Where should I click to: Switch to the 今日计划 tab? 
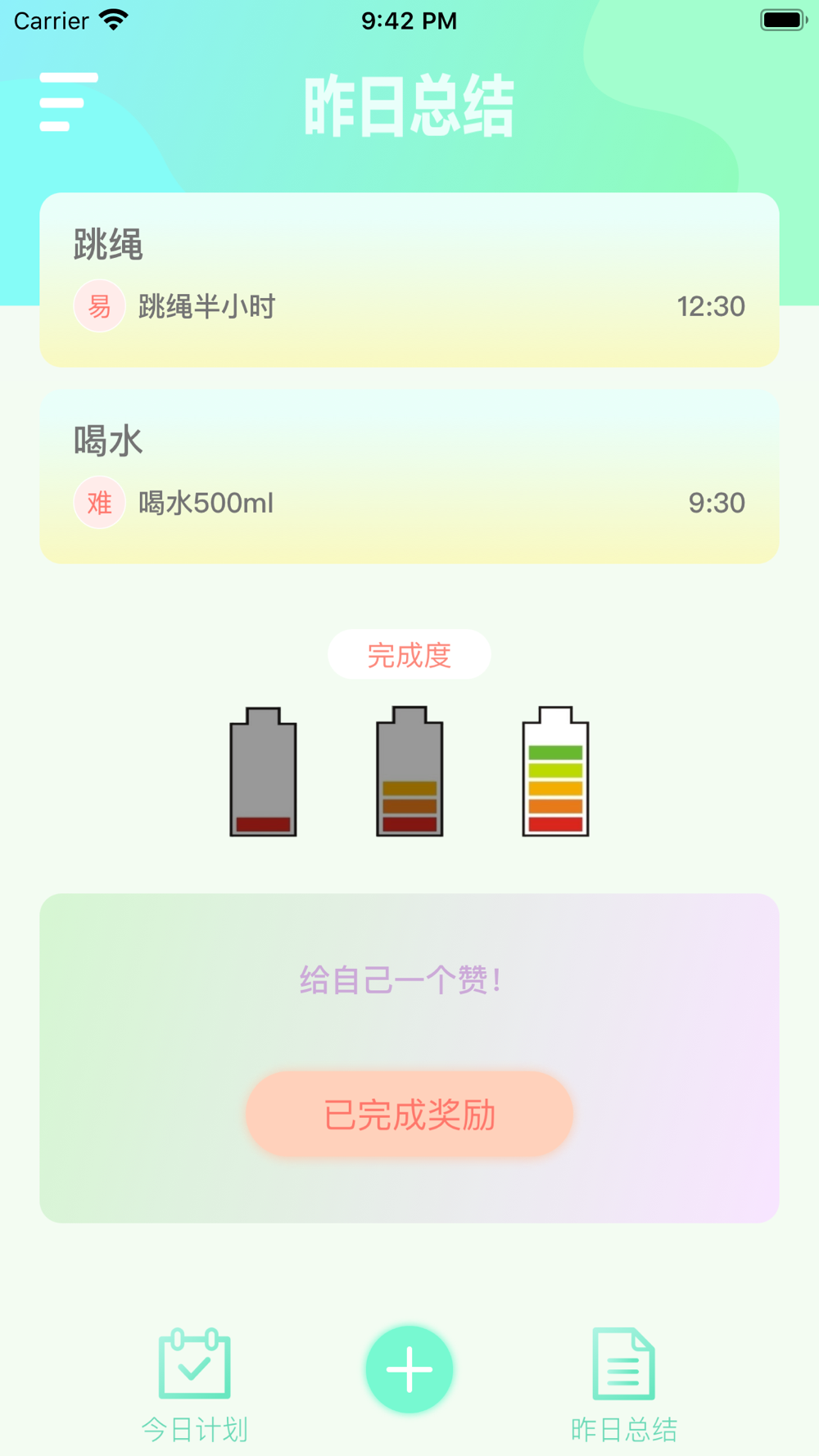194,1386
